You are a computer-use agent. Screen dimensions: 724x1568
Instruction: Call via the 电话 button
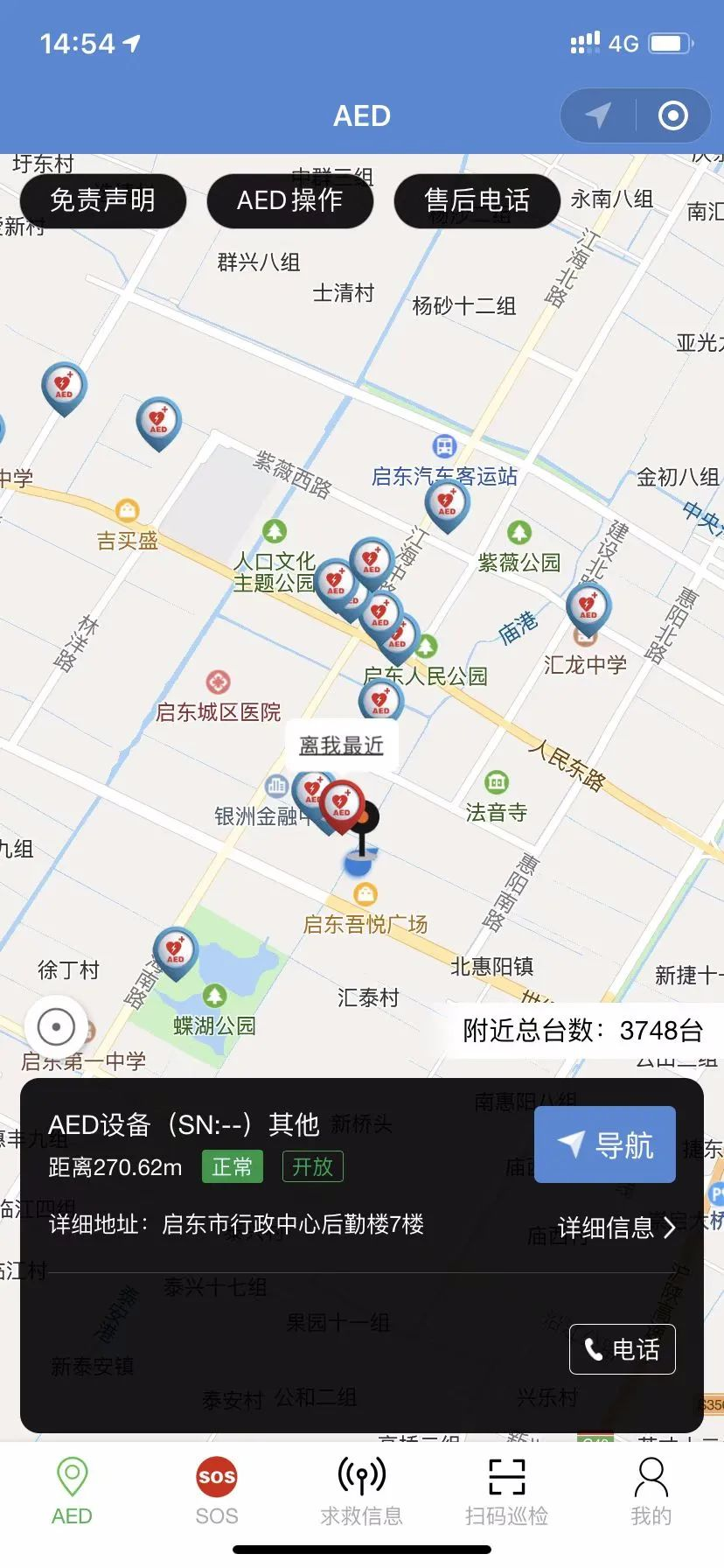[623, 1349]
